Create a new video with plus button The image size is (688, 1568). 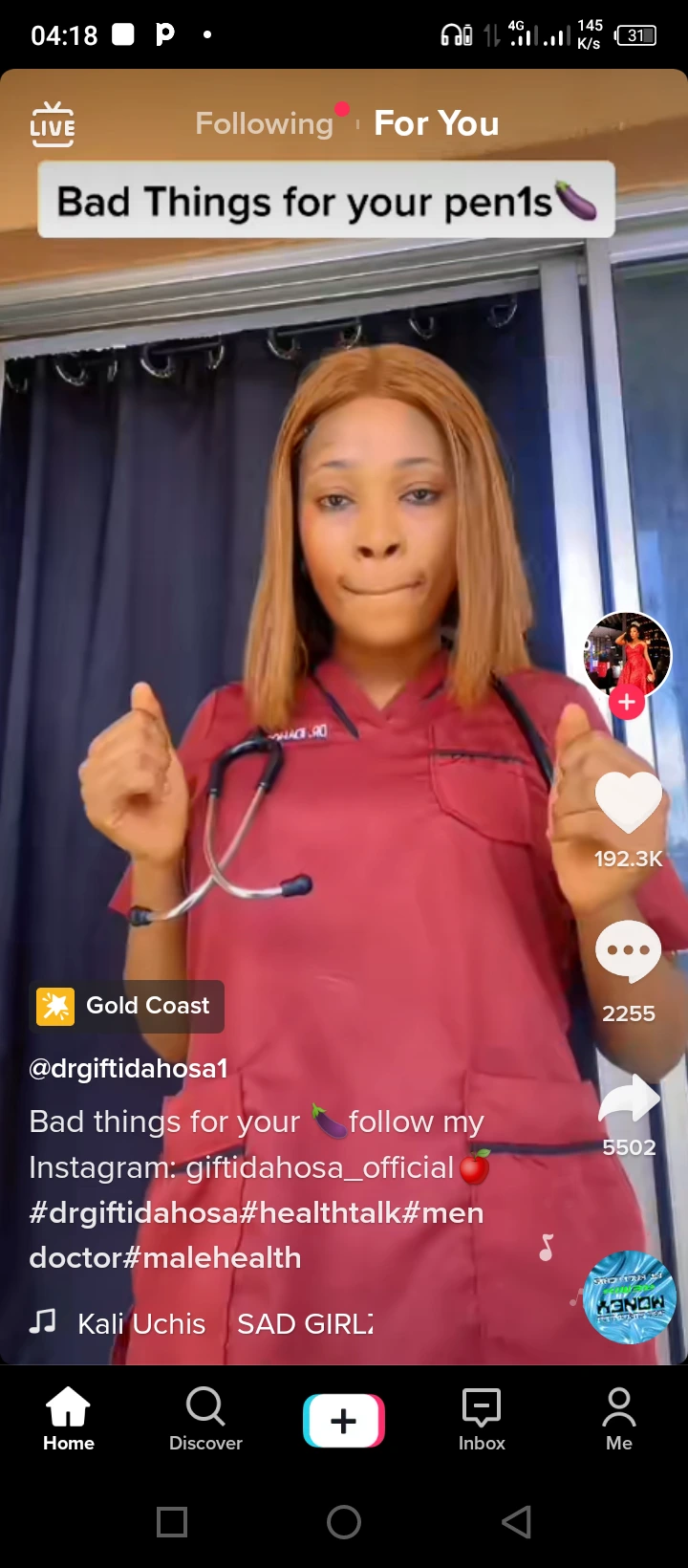pyautogui.click(x=344, y=1421)
